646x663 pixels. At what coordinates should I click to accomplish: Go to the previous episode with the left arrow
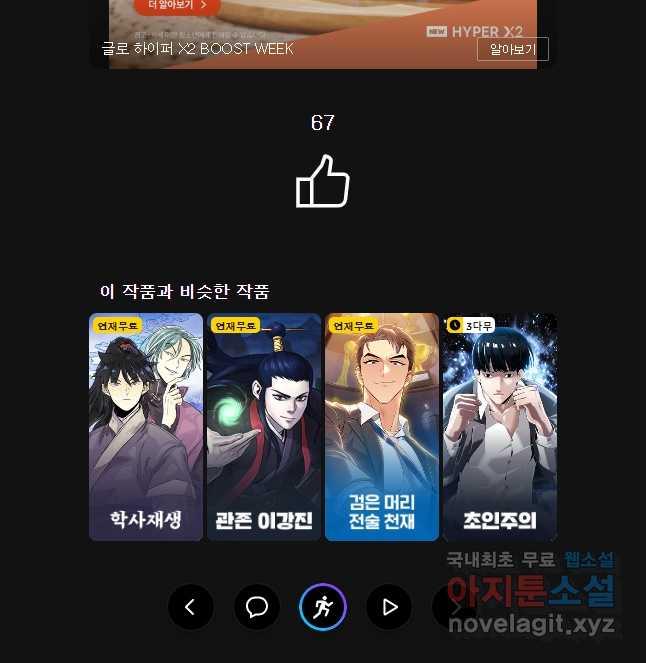pos(191,607)
